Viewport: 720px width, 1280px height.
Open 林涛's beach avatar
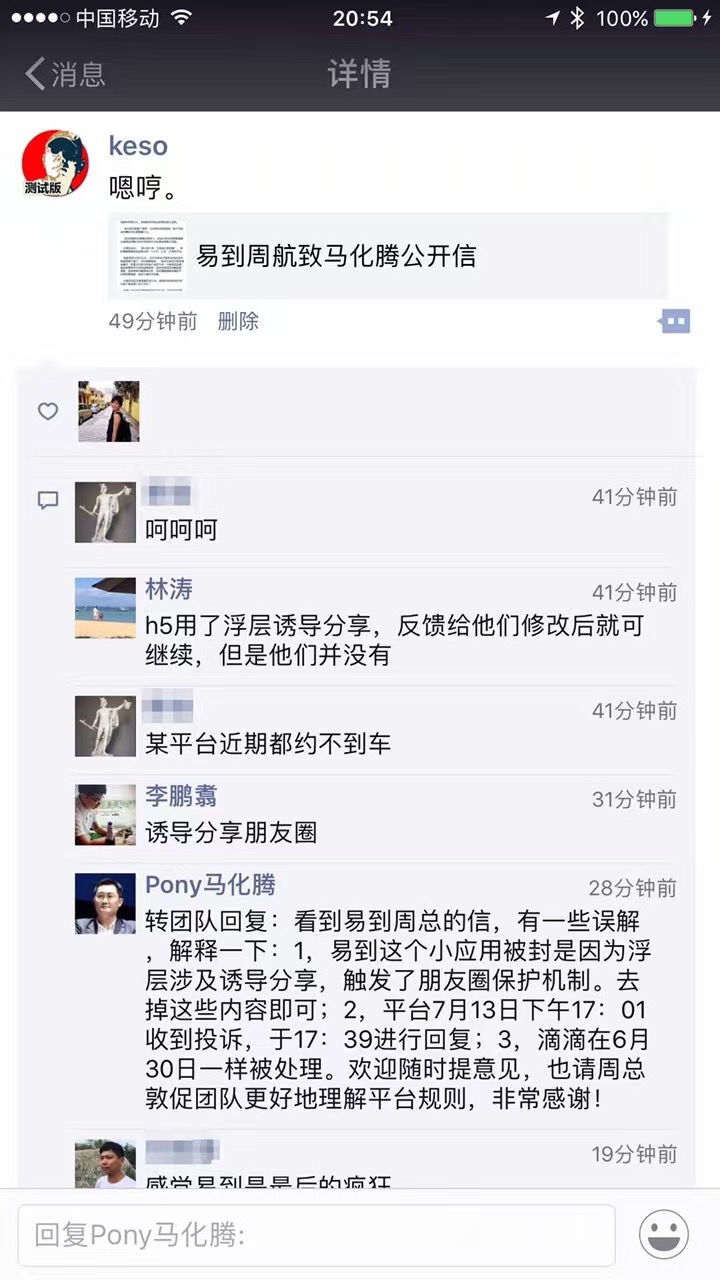click(105, 607)
